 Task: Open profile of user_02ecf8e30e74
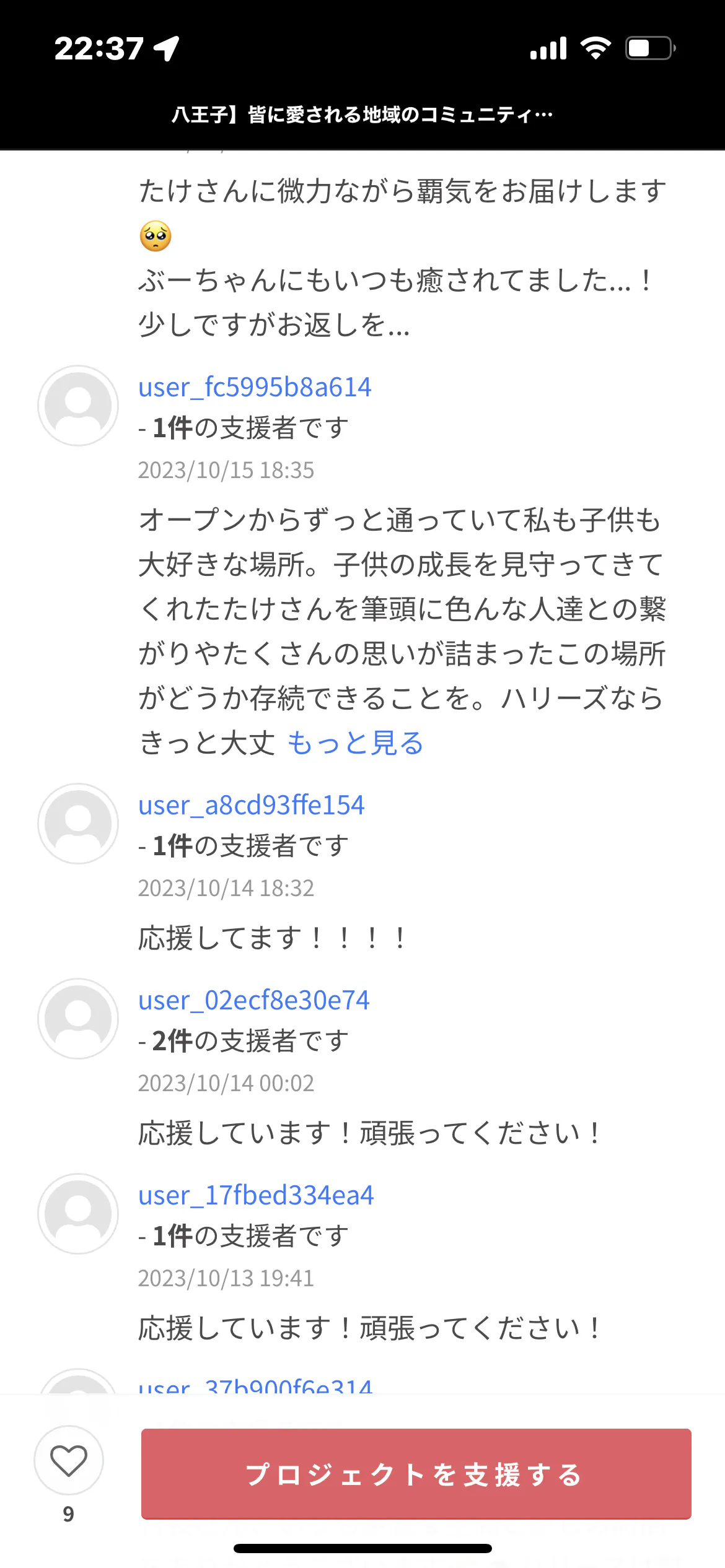point(253,1000)
